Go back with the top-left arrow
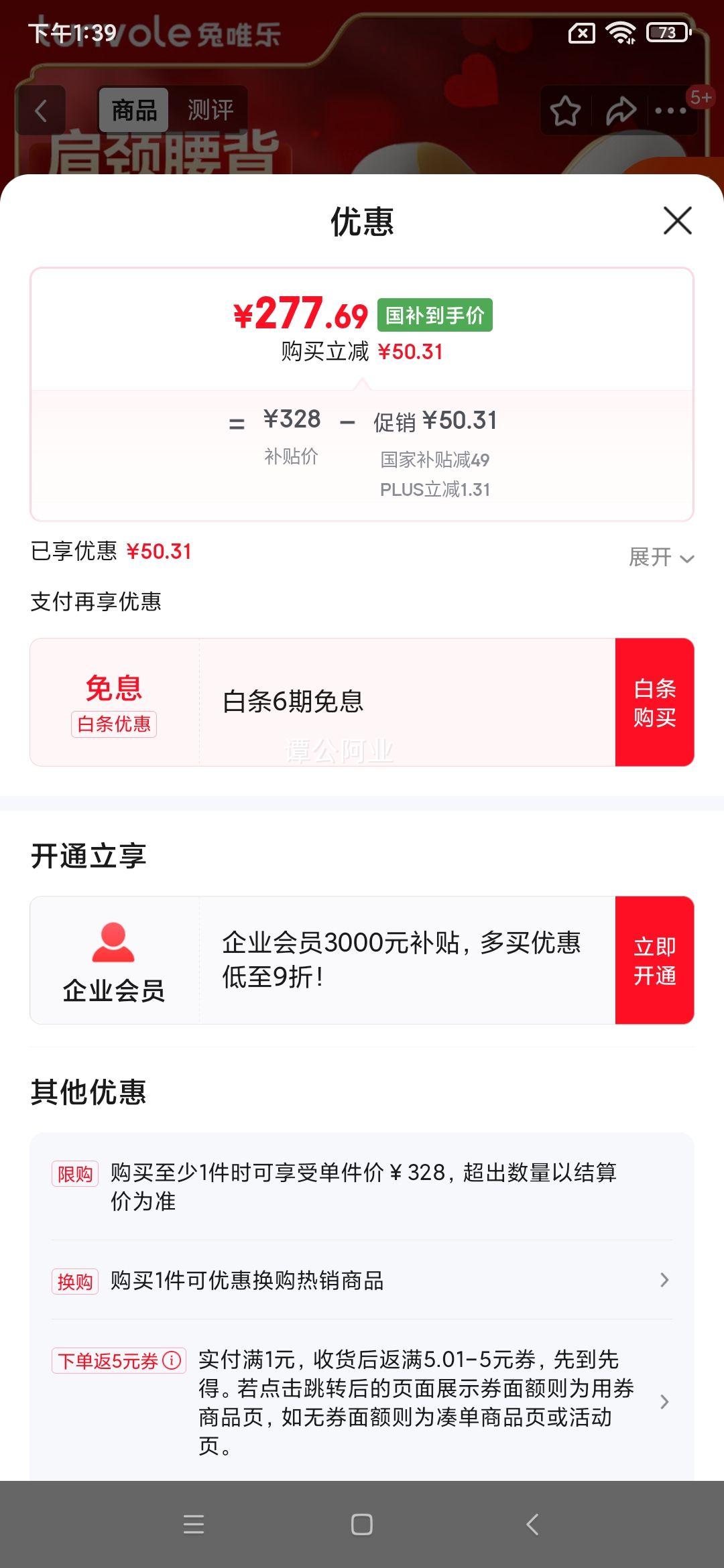 tap(41, 111)
